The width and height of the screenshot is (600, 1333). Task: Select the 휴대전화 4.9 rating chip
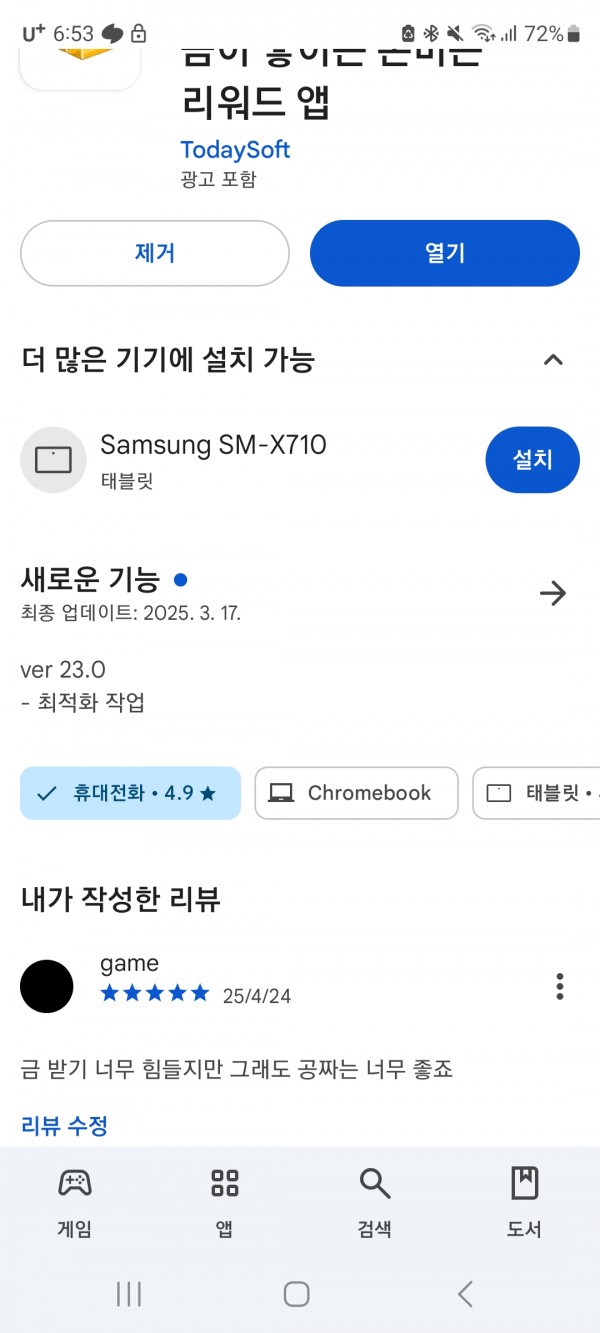130,793
